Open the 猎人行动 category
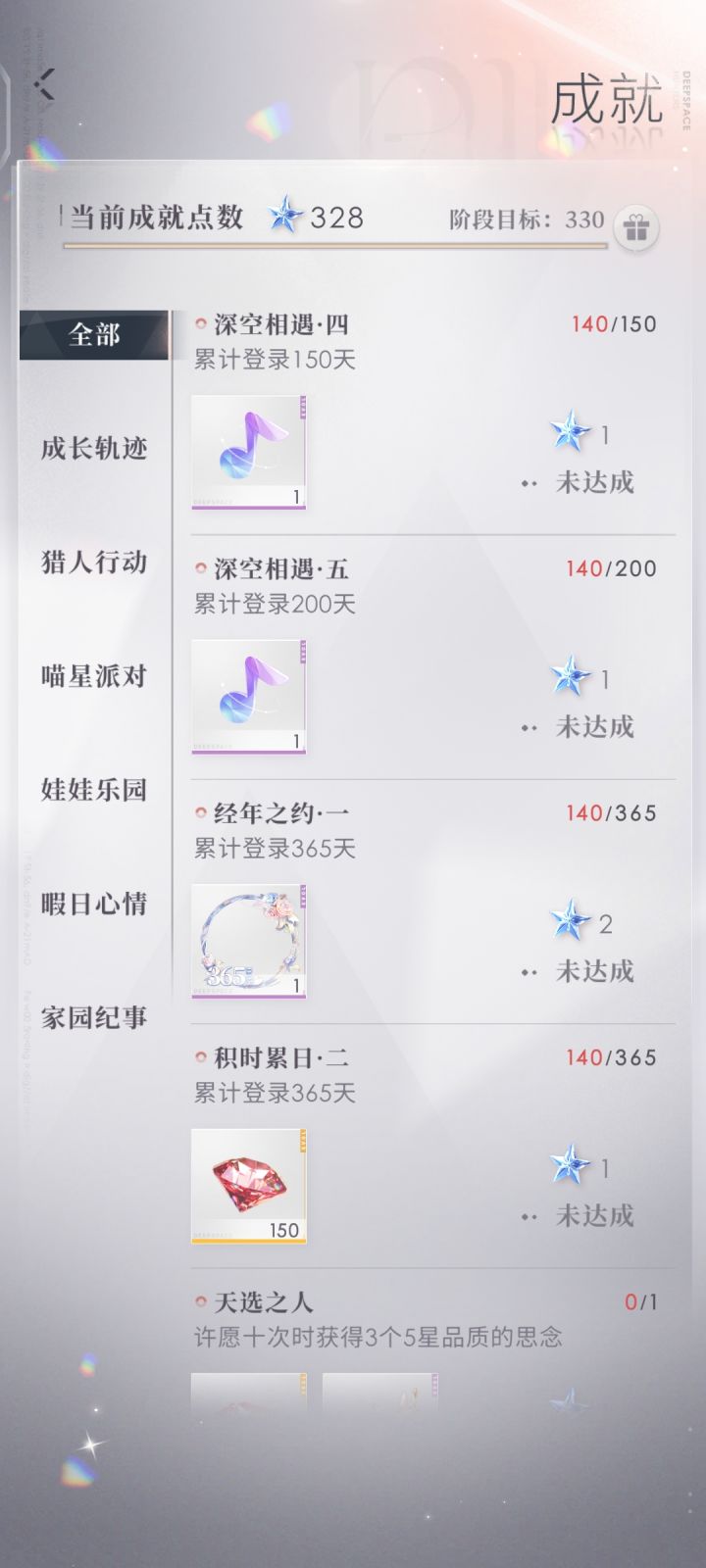 (x=94, y=563)
